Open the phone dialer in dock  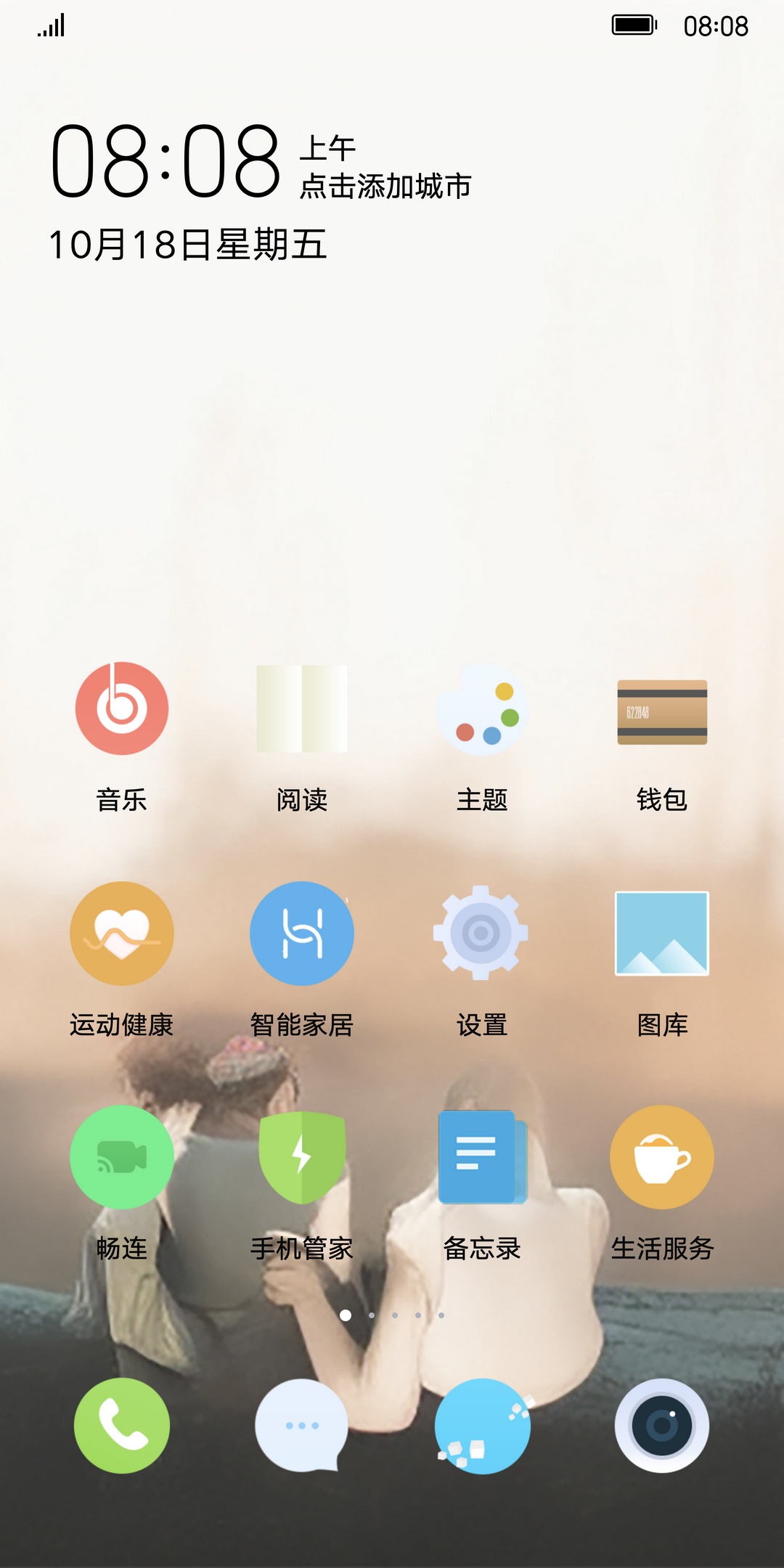(122, 1426)
